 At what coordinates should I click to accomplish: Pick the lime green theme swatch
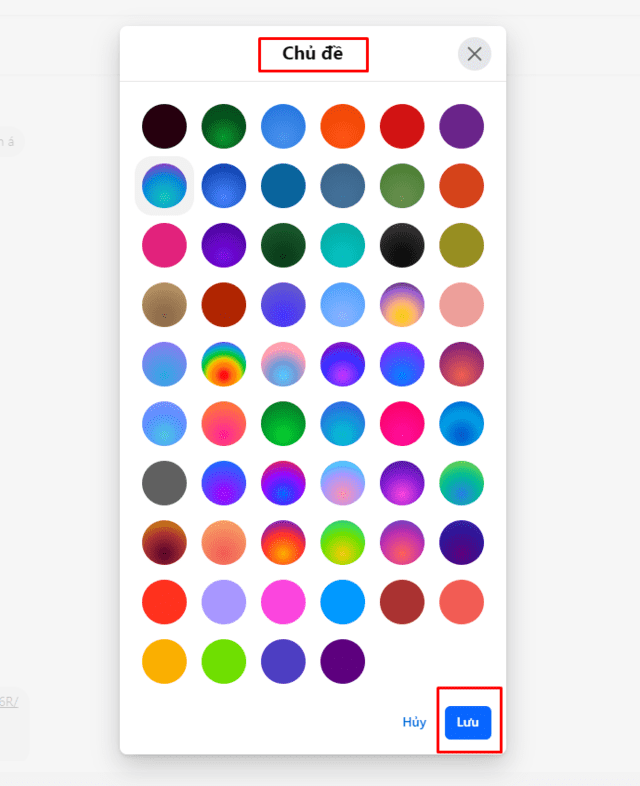pos(224,661)
